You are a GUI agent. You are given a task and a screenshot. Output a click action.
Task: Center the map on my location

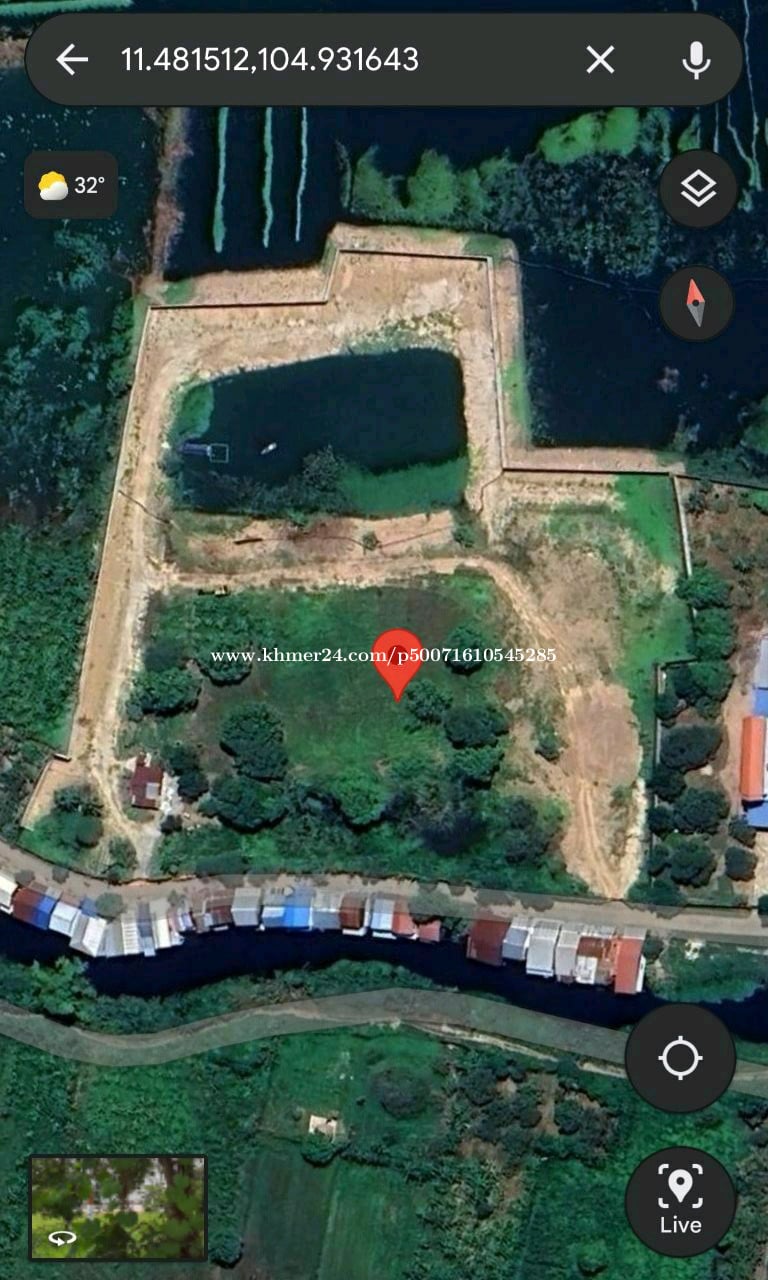[680, 1058]
